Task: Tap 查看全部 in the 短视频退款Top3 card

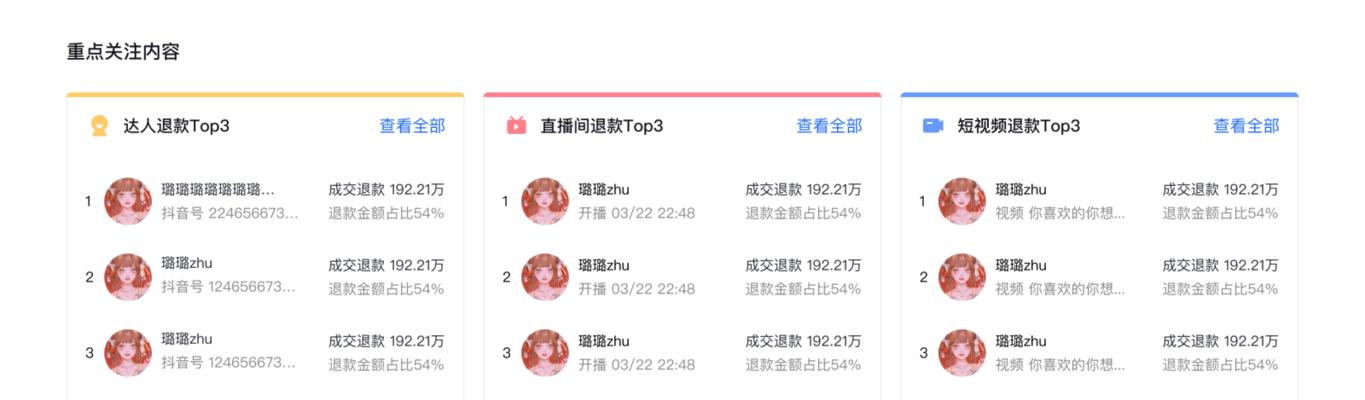Action: click(x=1246, y=126)
